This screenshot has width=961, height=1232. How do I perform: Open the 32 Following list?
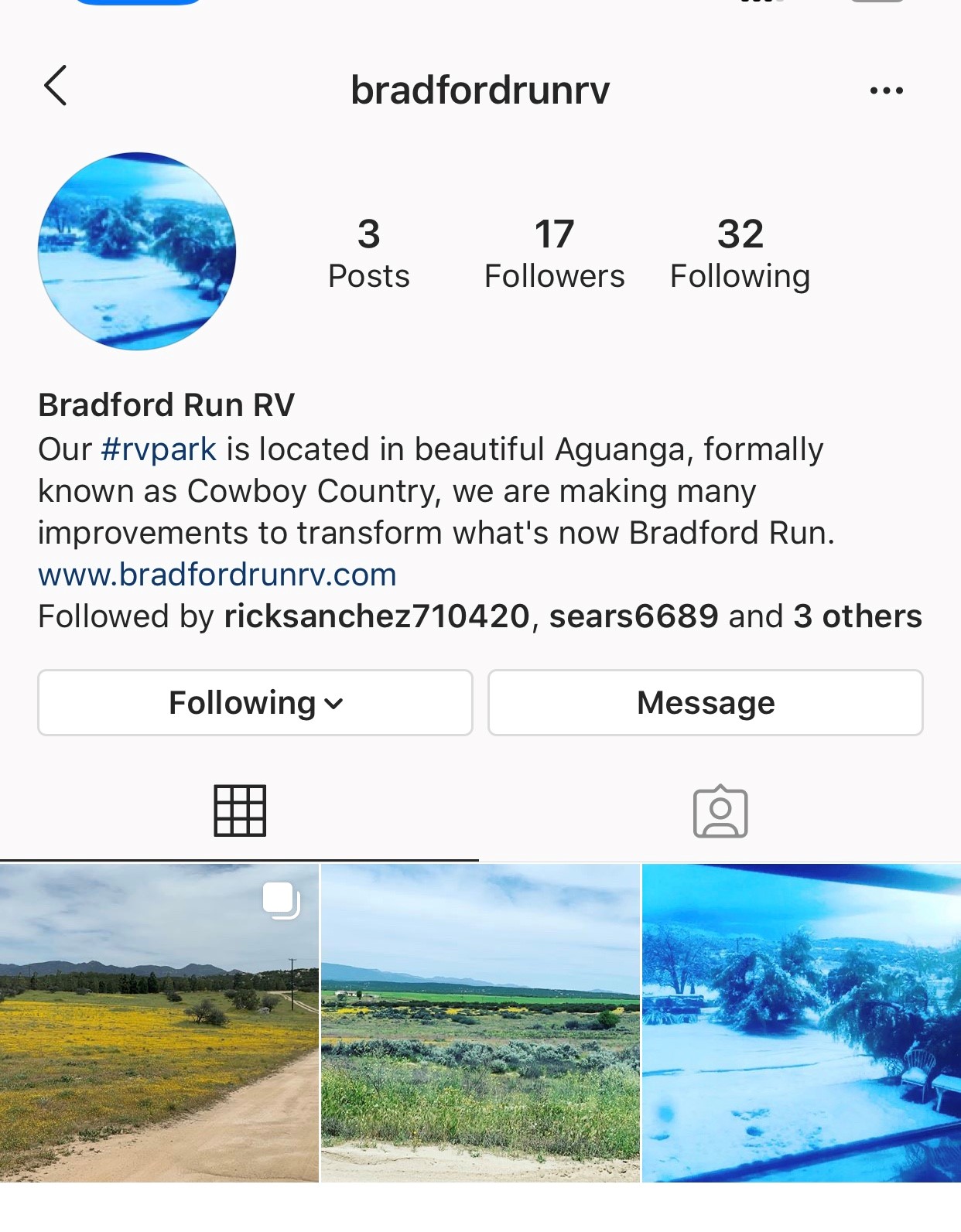coord(740,254)
